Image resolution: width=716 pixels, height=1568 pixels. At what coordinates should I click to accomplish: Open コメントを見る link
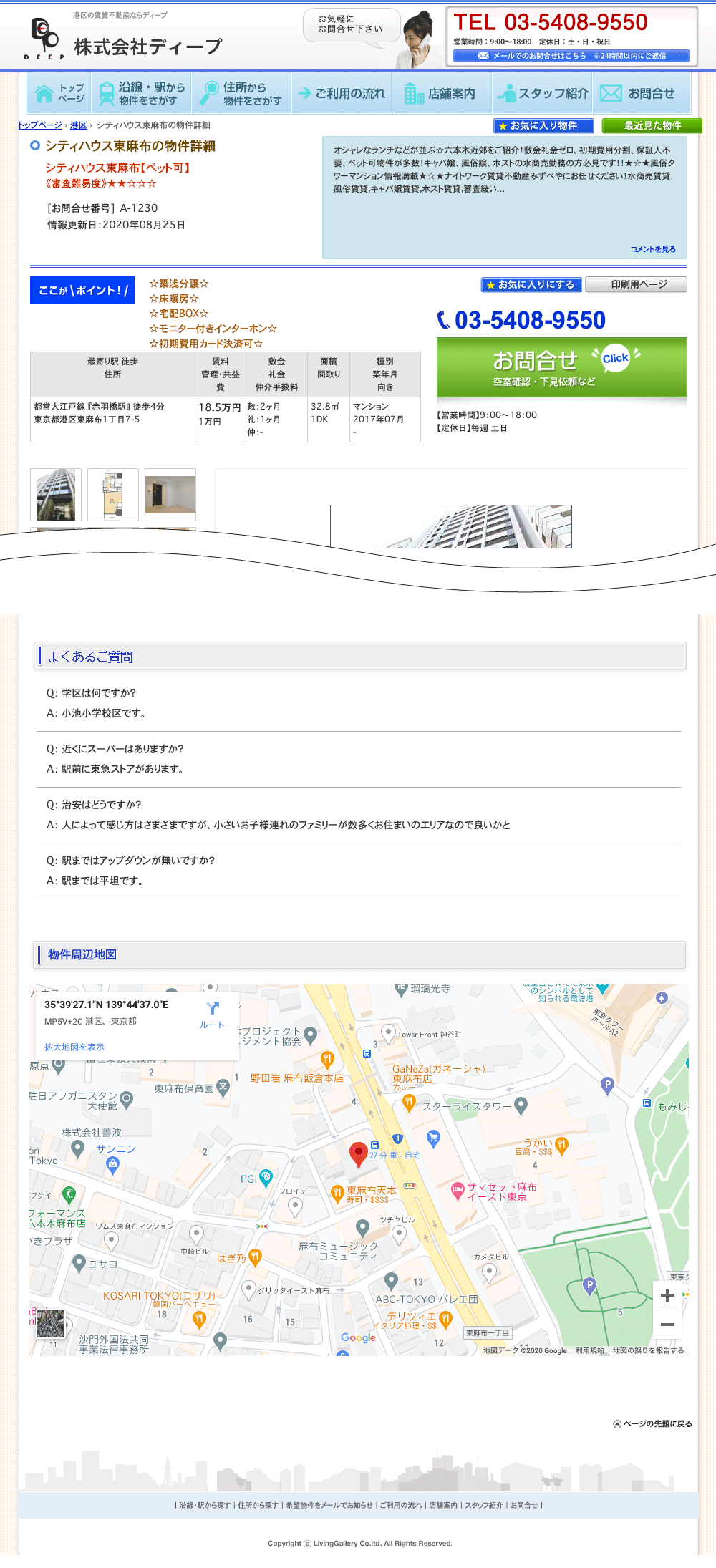pos(652,249)
